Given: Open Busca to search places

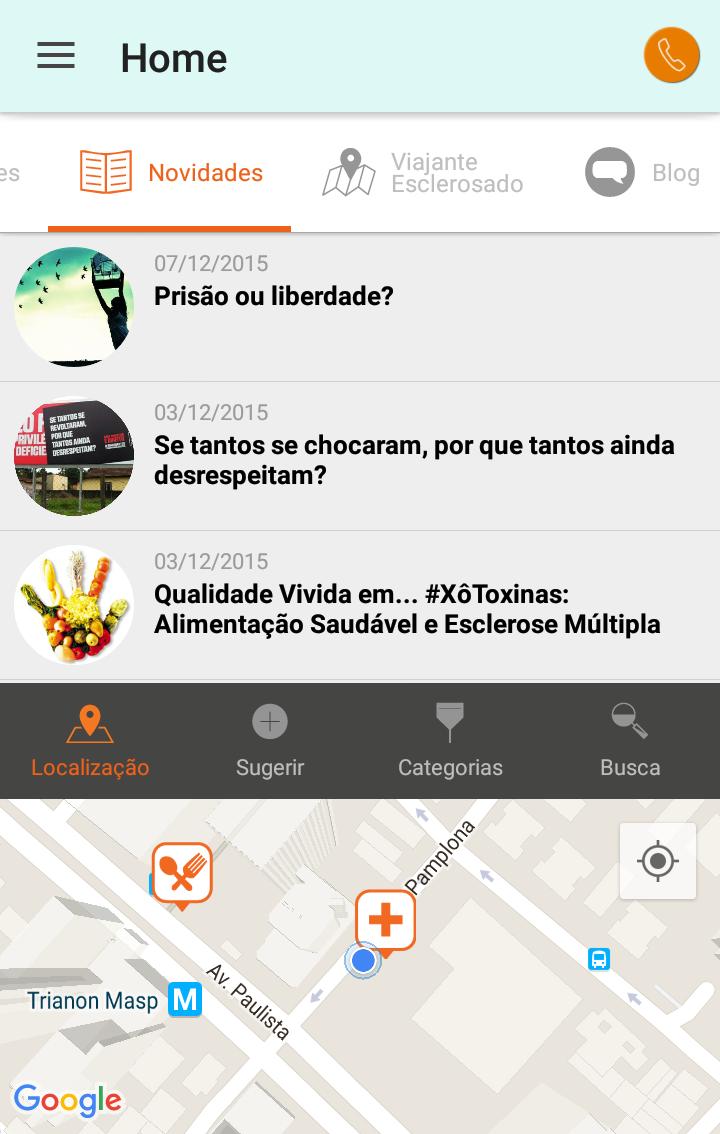Looking at the screenshot, I should point(630,741).
